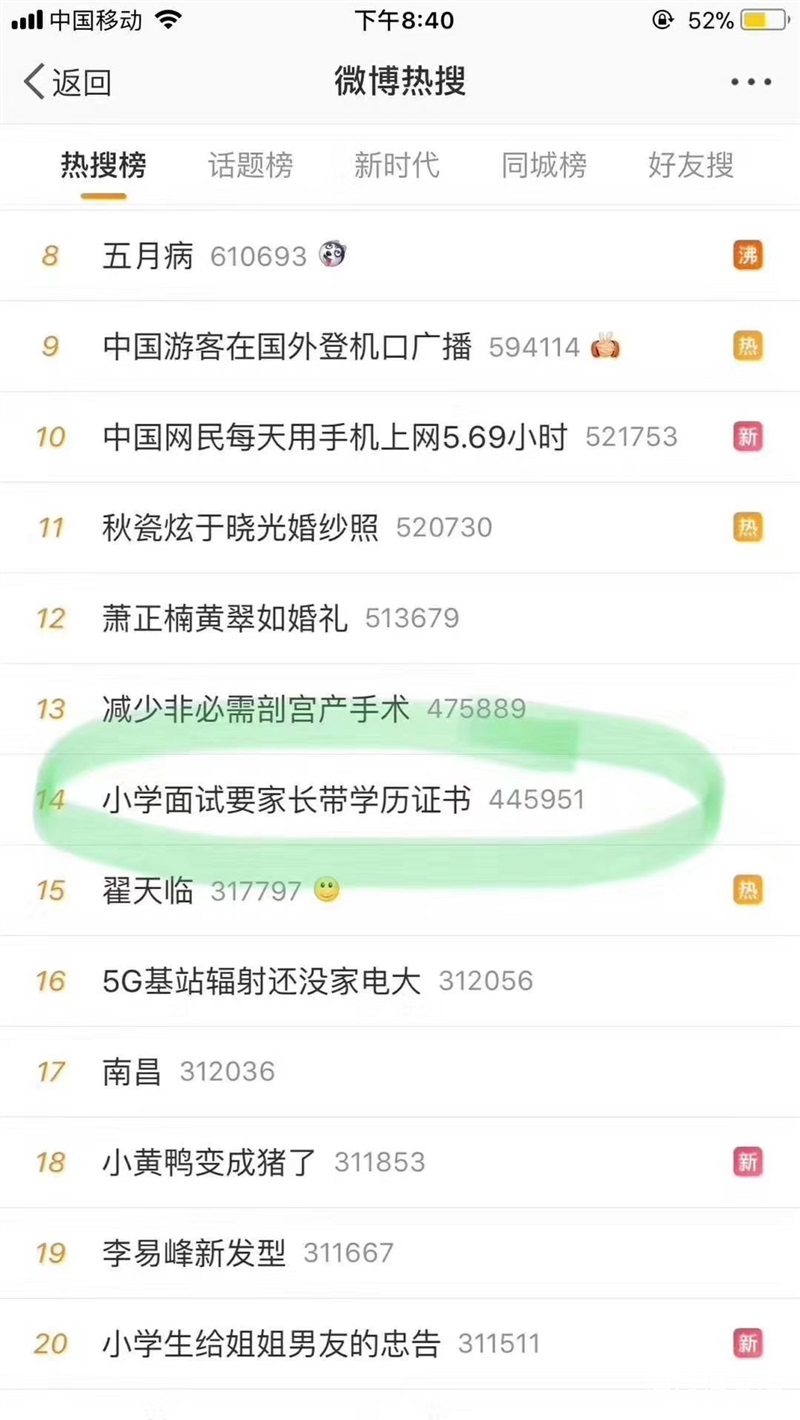This screenshot has height=1420, width=800.
Task: Open 秋瓷炫于晓光婚纱照 trending entry
Action: (x=400, y=527)
